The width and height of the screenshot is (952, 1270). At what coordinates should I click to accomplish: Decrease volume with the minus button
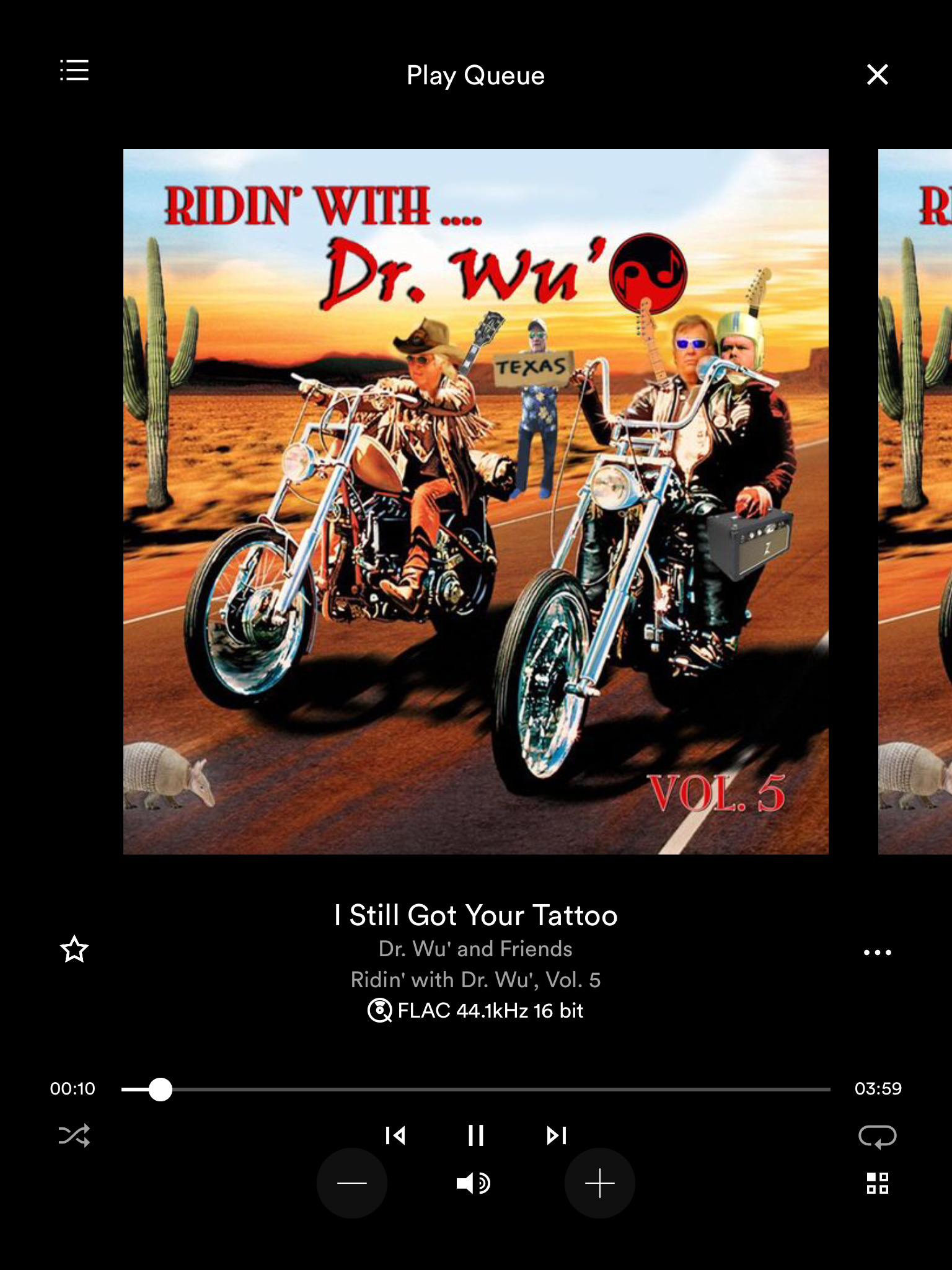coord(352,1183)
